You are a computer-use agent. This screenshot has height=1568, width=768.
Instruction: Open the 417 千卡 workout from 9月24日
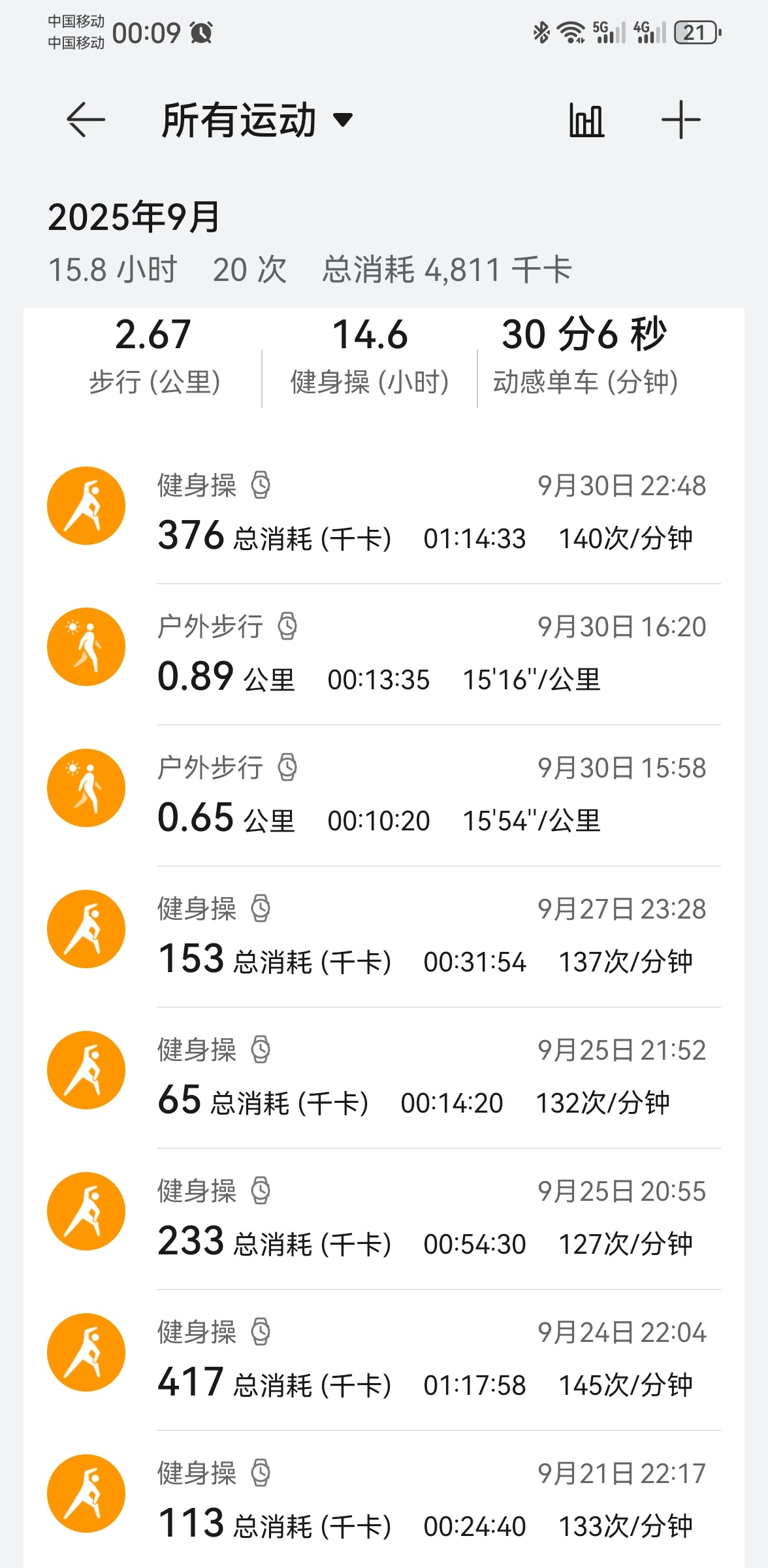click(x=431, y=1360)
